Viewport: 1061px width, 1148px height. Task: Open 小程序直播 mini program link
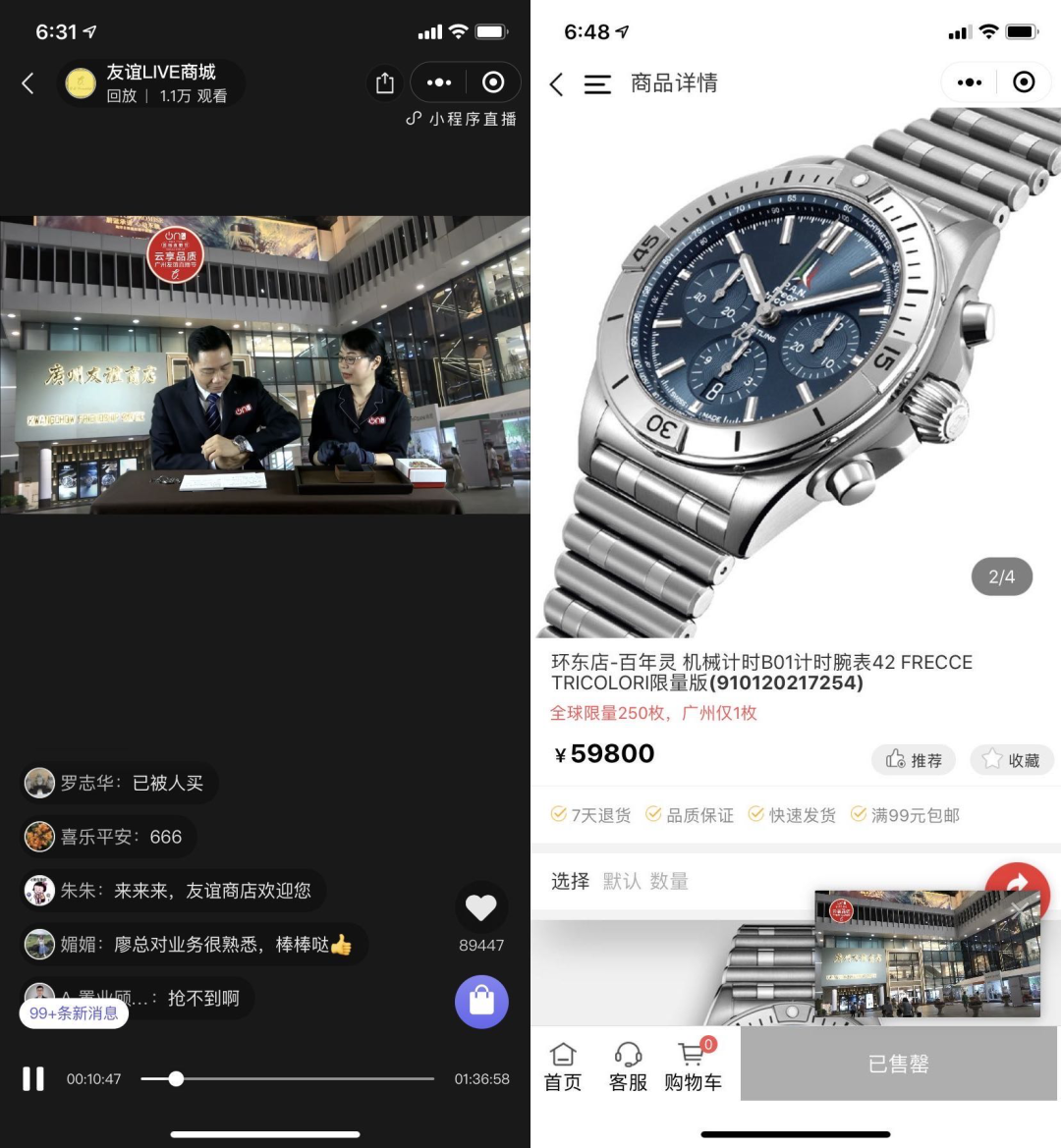tap(462, 119)
